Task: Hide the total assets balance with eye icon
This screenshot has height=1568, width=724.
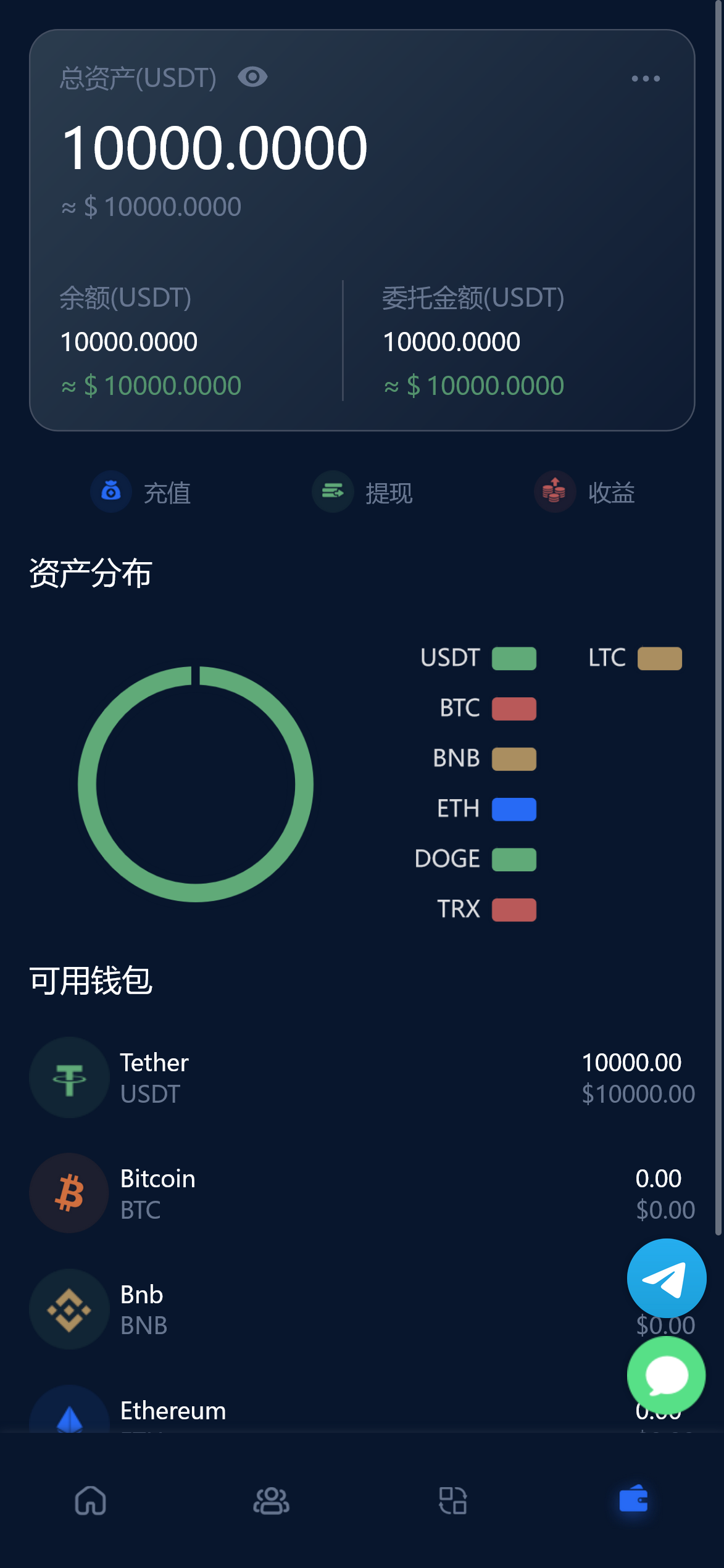Action: [x=252, y=77]
